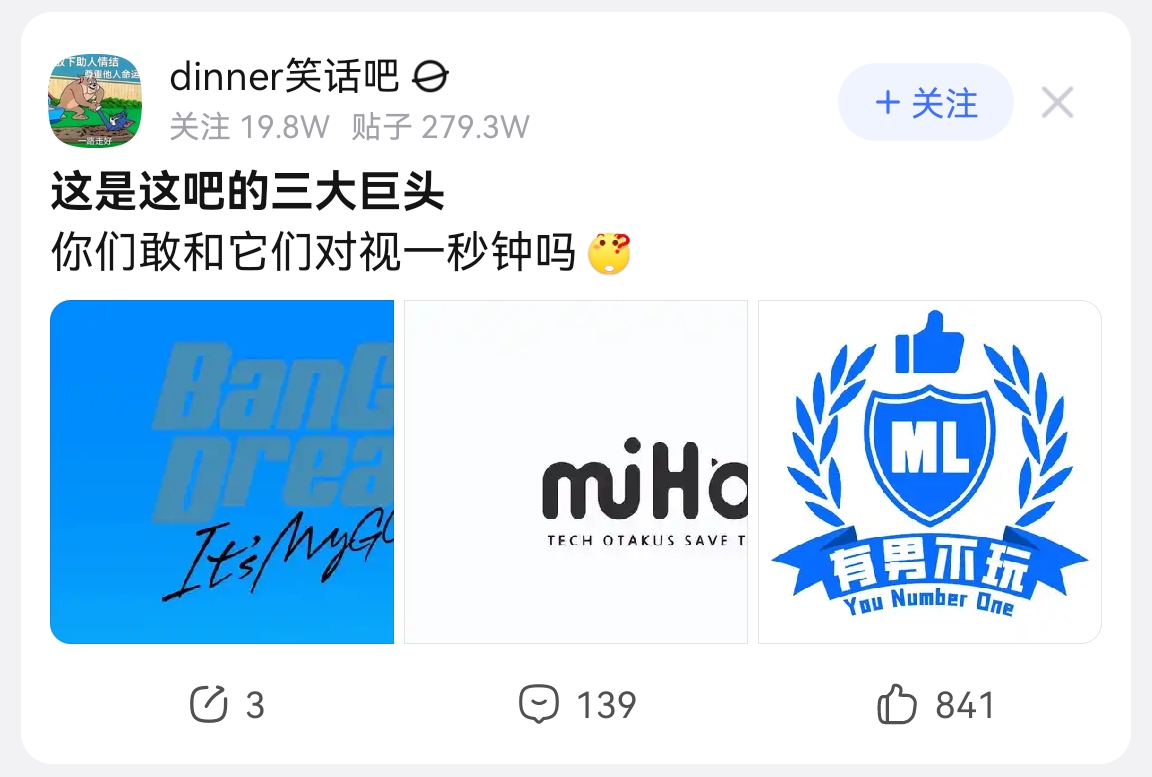The width and height of the screenshot is (1152, 777).
Task: Open the miHoYo logo image
Action: click(576, 471)
